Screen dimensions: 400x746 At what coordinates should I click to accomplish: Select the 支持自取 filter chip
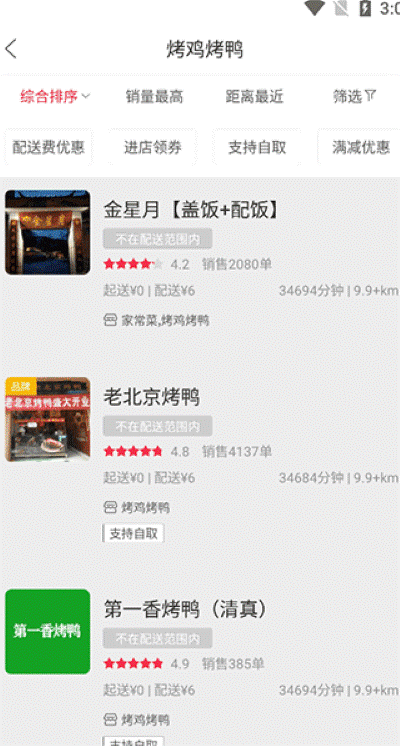pos(257,147)
